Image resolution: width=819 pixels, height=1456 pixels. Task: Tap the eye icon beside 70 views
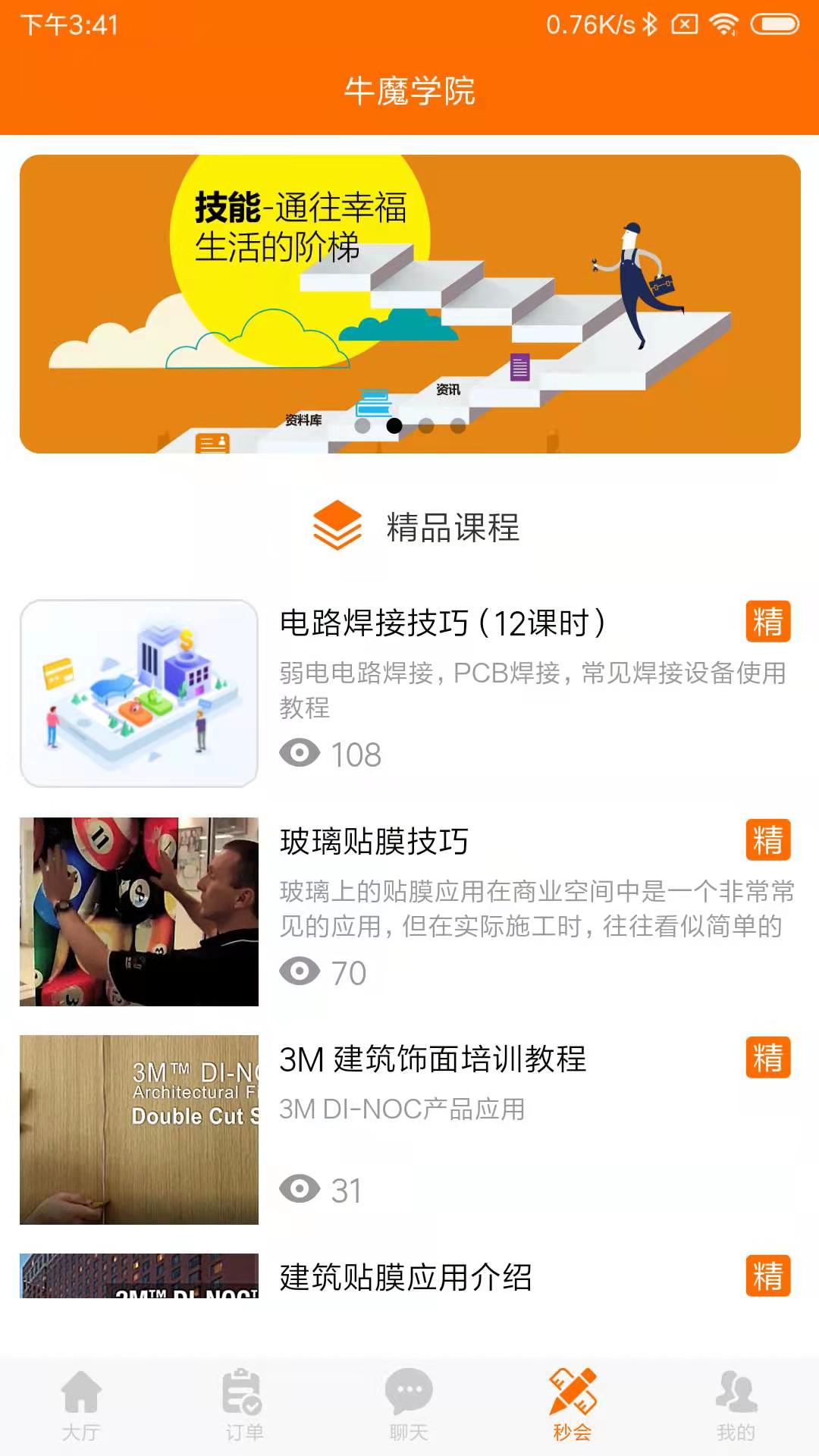pyautogui.click(x=301, y=971)
